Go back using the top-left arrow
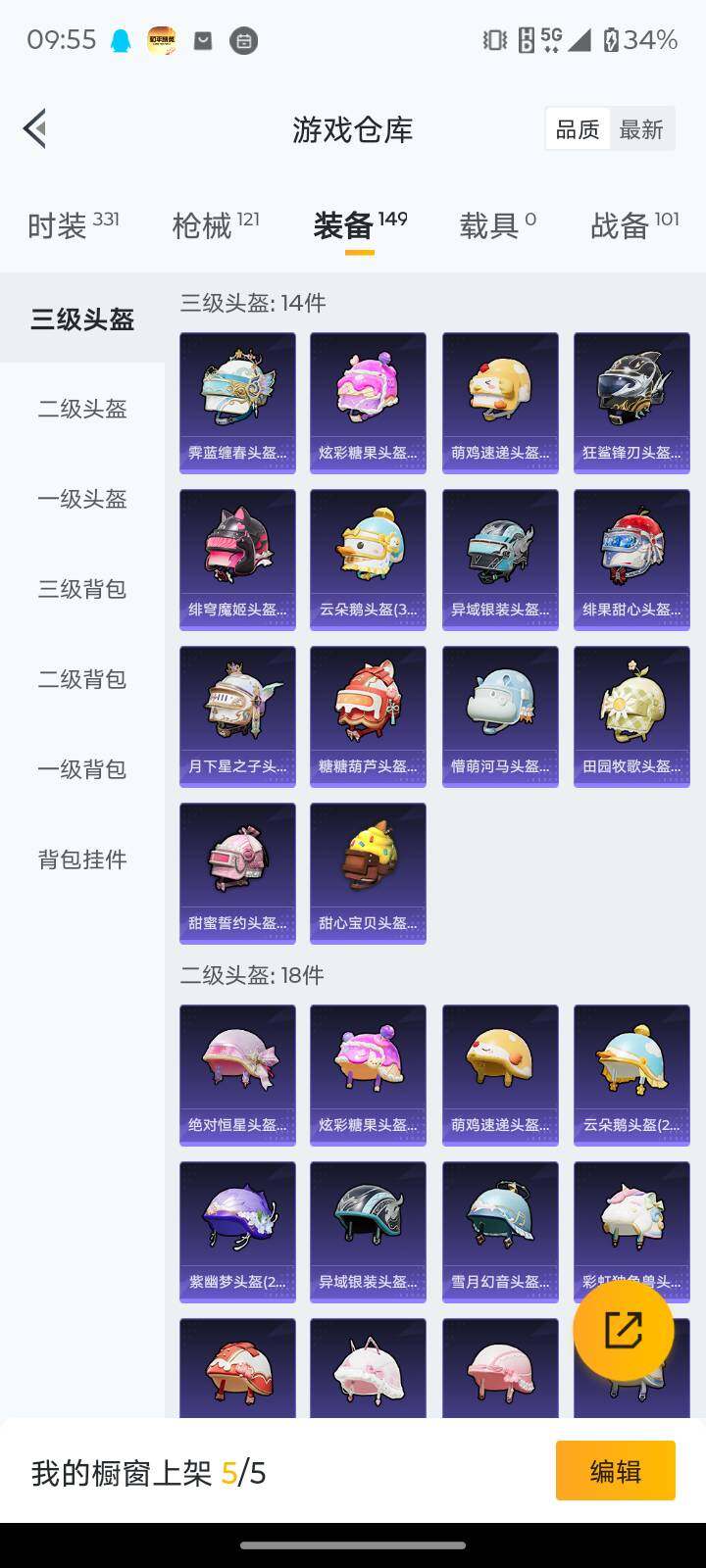Screen dimensions: 706x1568 coord(35,128)
